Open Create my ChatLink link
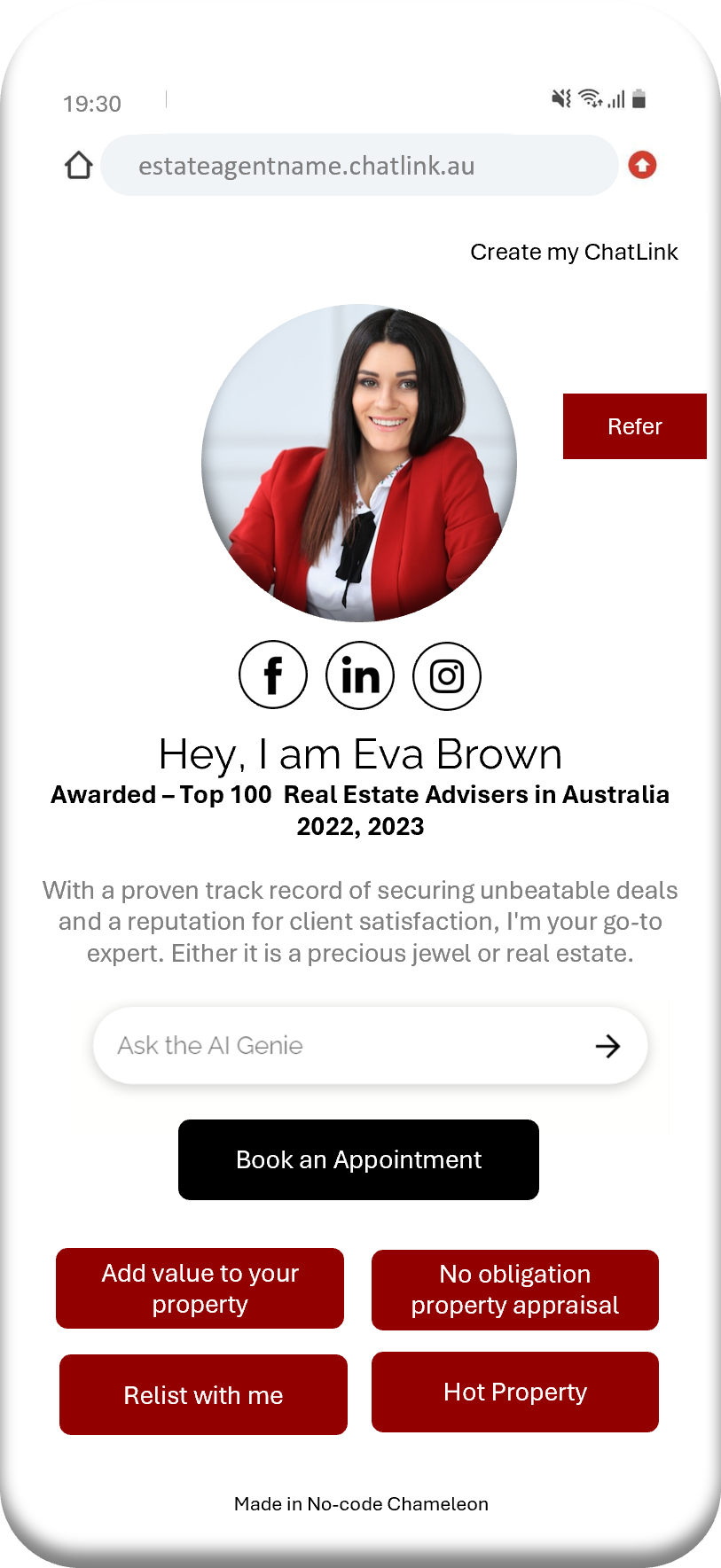This screenshot has width=721, height=1568. click(x=574, y=253)
